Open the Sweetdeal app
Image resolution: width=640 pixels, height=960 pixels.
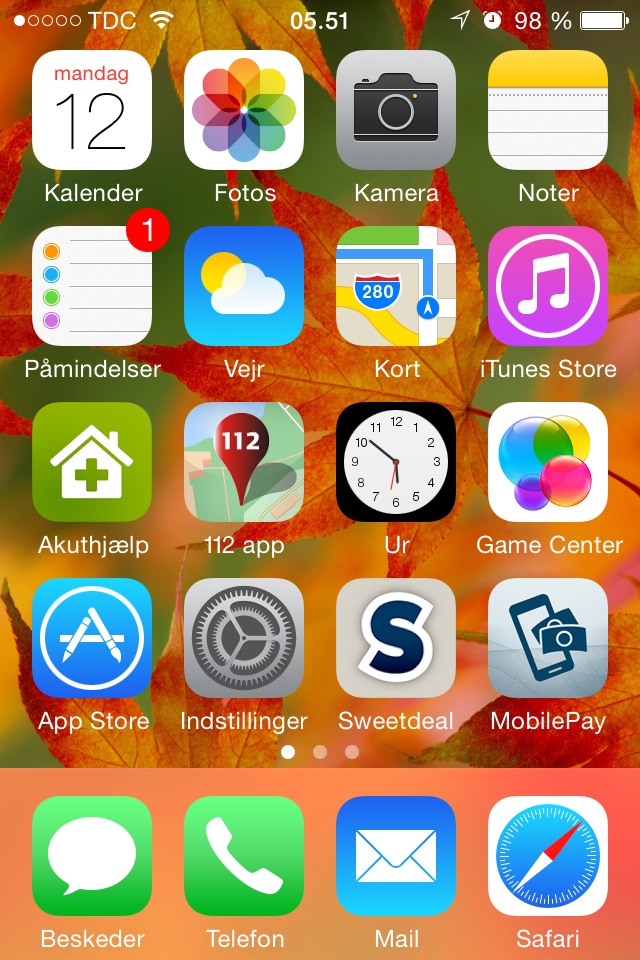pyautogui.click(x=396, y=638)
